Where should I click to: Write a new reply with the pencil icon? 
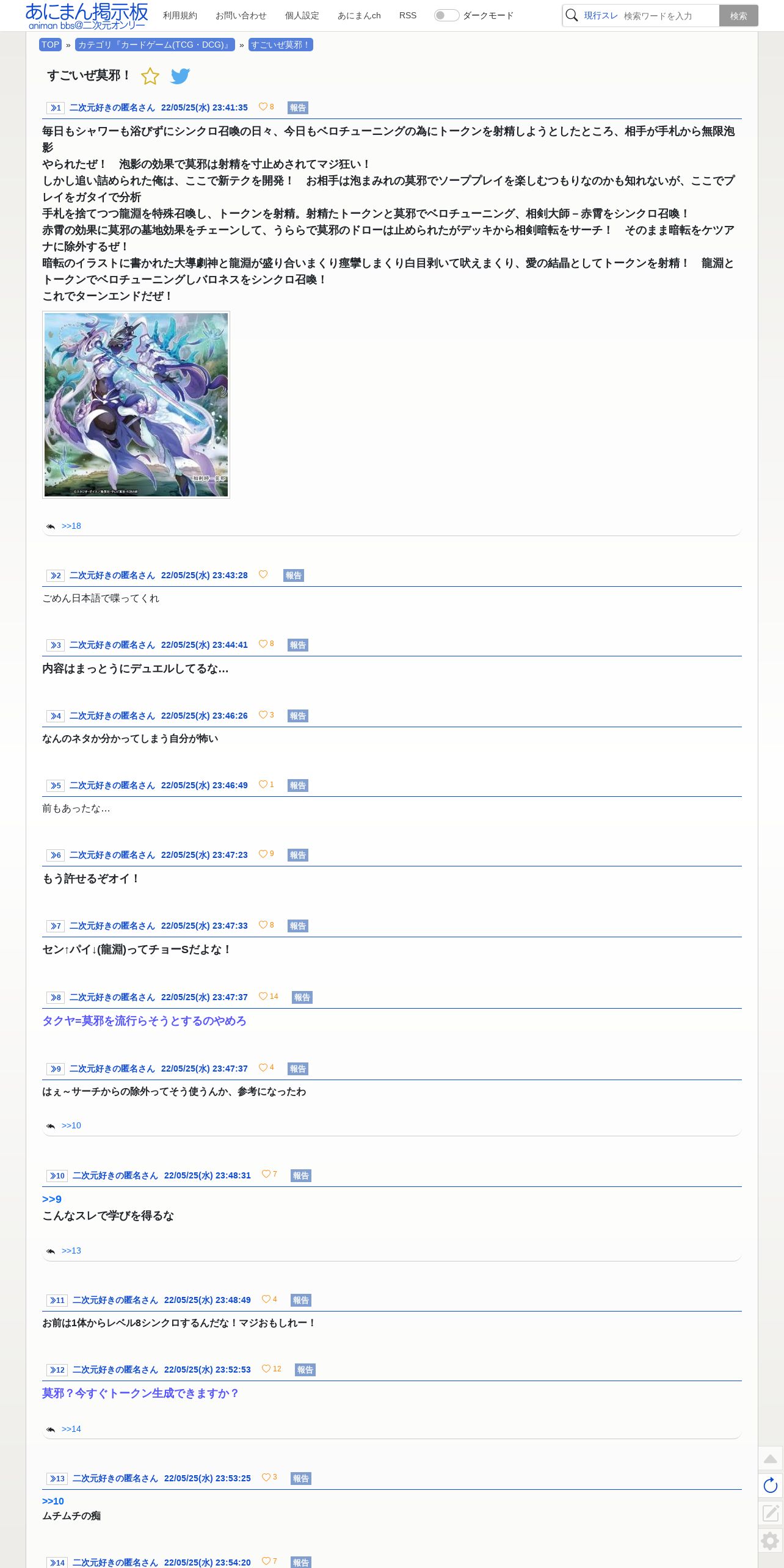point(771,1512)
